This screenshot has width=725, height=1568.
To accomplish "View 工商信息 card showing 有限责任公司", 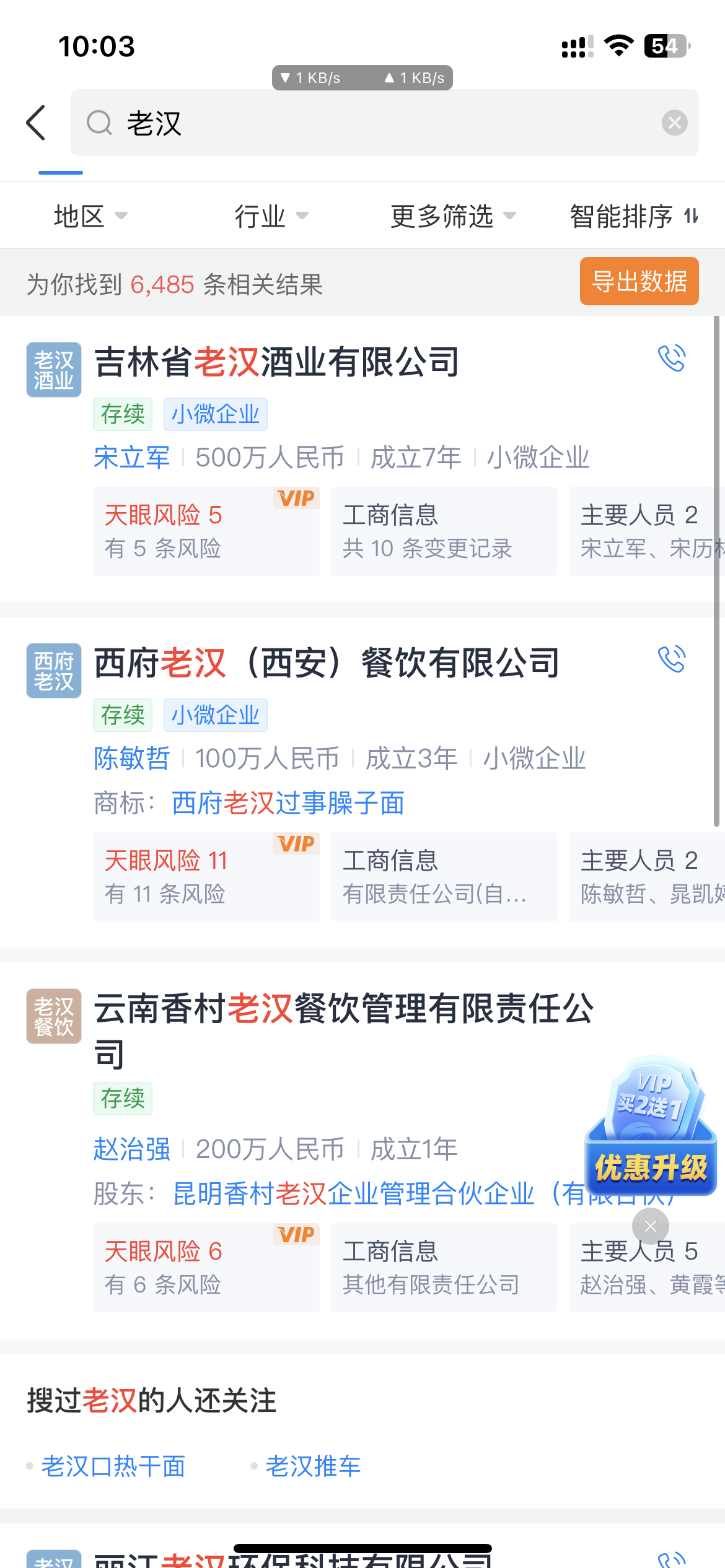I will [x=444, y=876].
